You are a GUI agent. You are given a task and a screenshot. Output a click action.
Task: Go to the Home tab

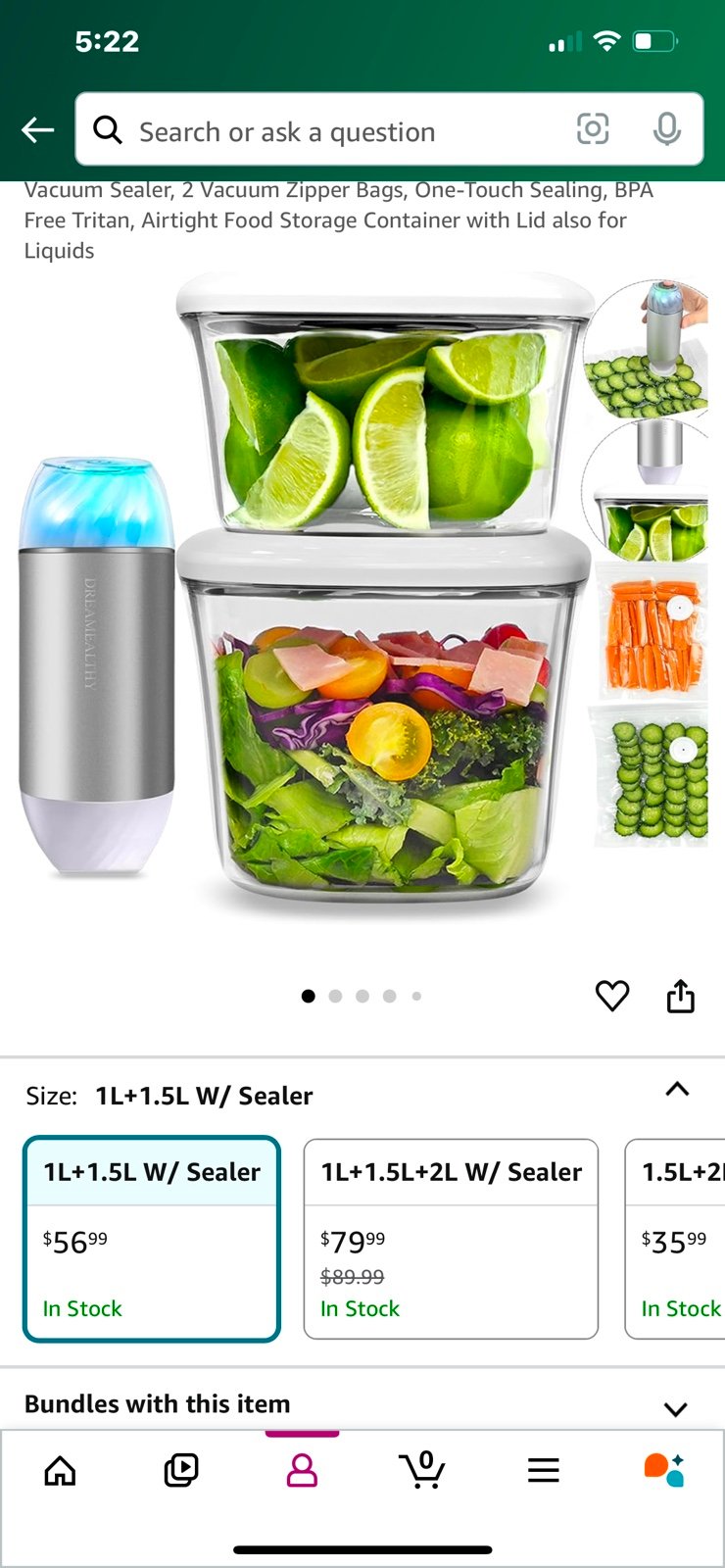point(61,1470)
